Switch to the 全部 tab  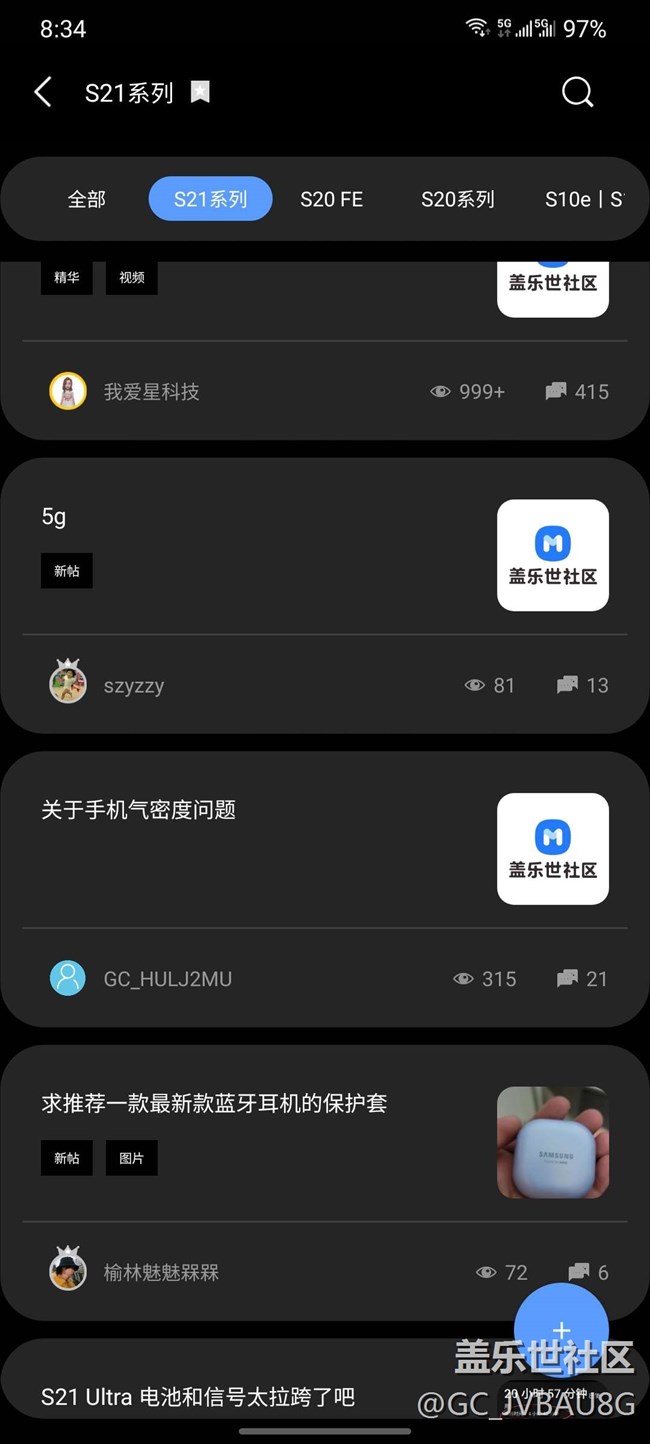[x=86, y=199]
